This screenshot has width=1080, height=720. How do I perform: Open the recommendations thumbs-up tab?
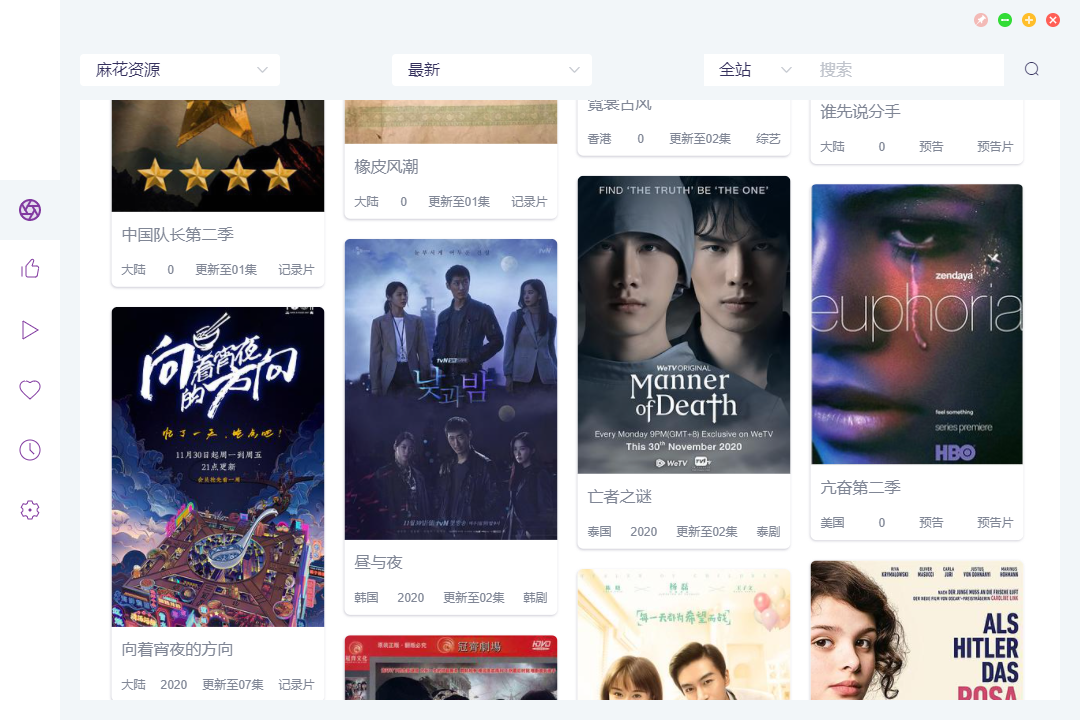click(x=30, y=269)
